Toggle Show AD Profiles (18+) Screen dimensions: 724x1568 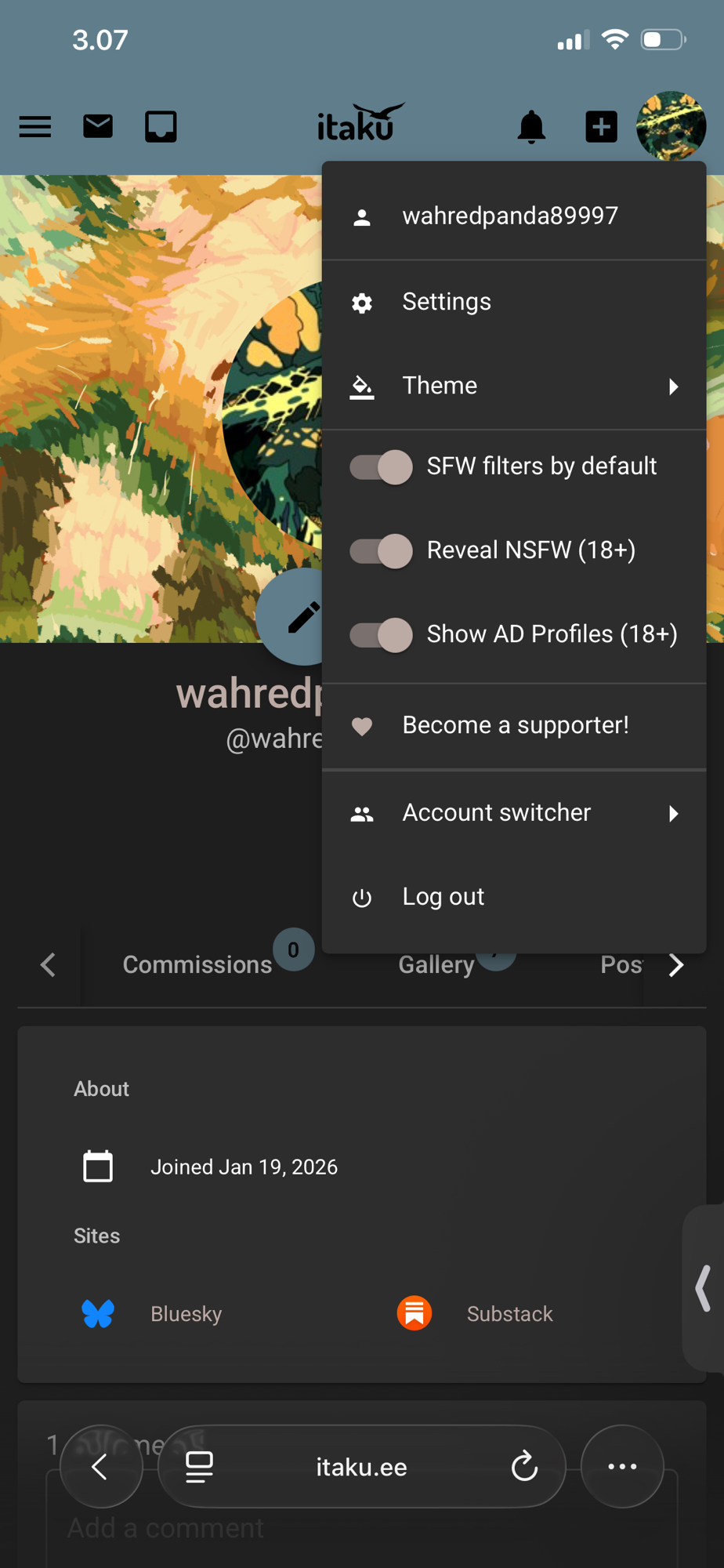coord(382,635)
